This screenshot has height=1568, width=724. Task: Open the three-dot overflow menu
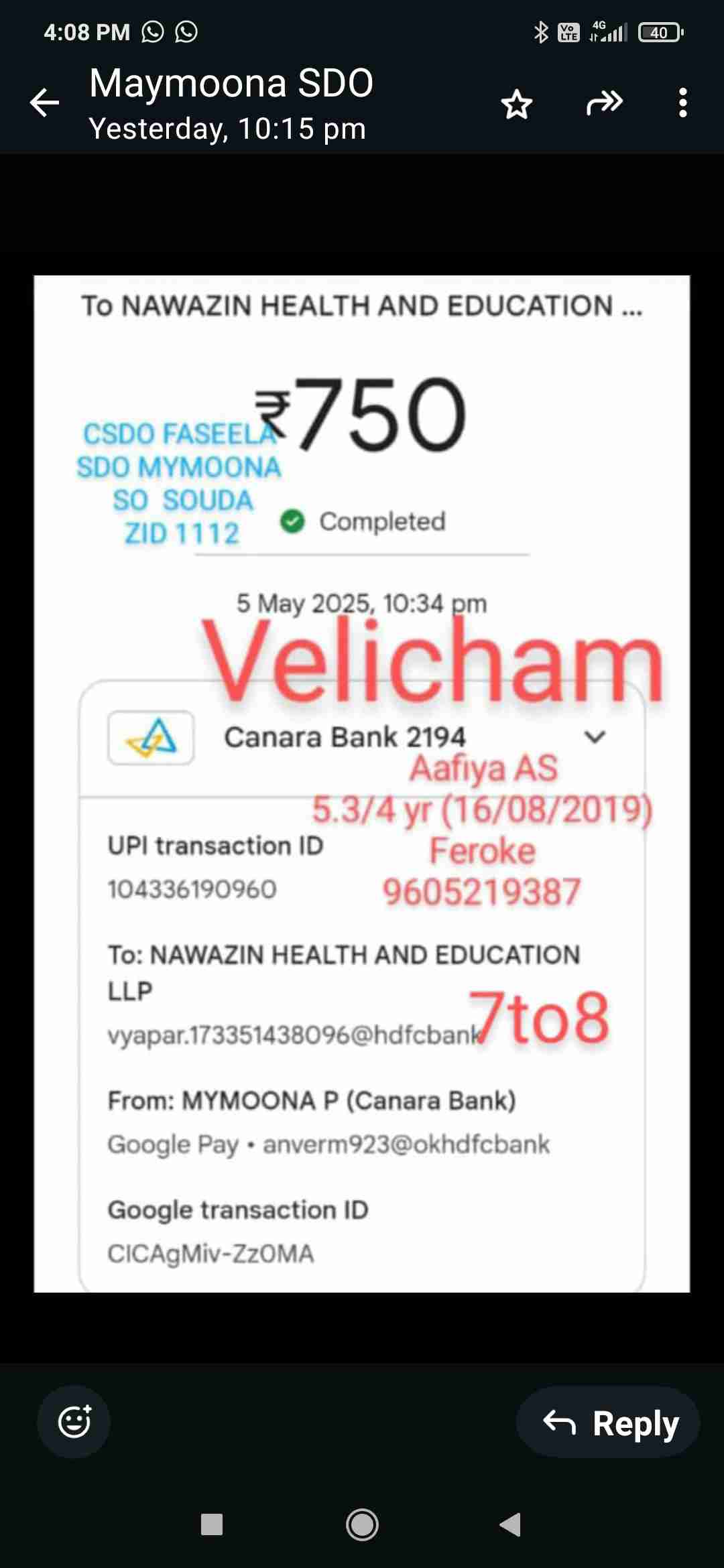point(682,103)
